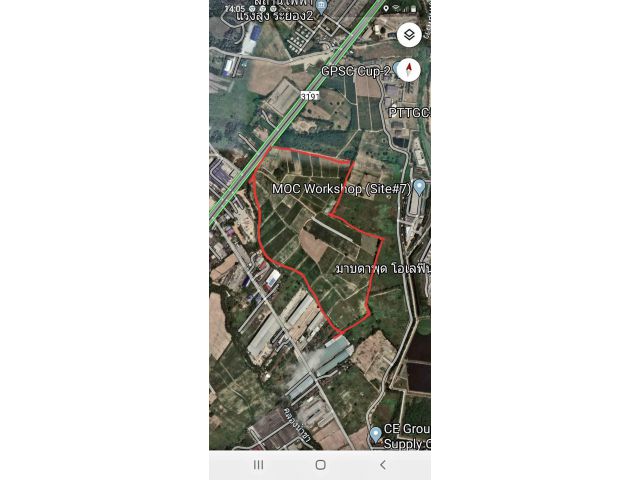
Task: Go to the home screen via the home button
Action: tap(320, 465)
